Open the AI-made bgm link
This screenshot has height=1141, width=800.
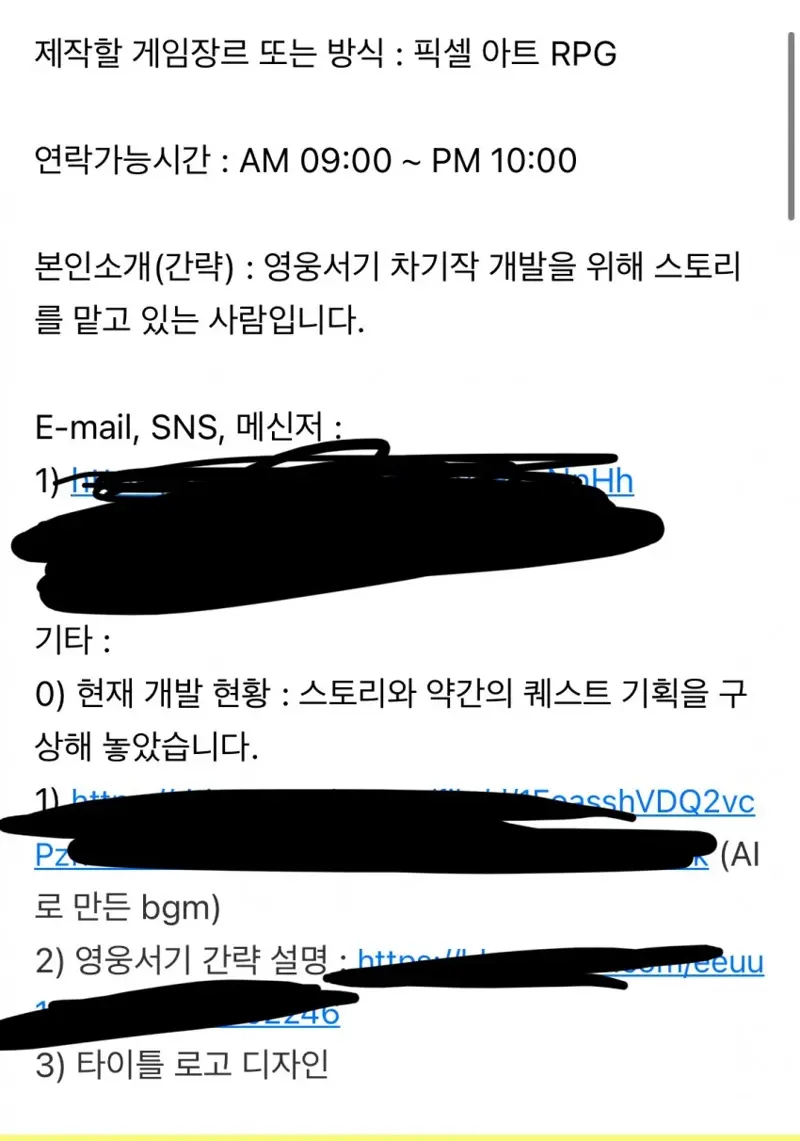(690, 803)
